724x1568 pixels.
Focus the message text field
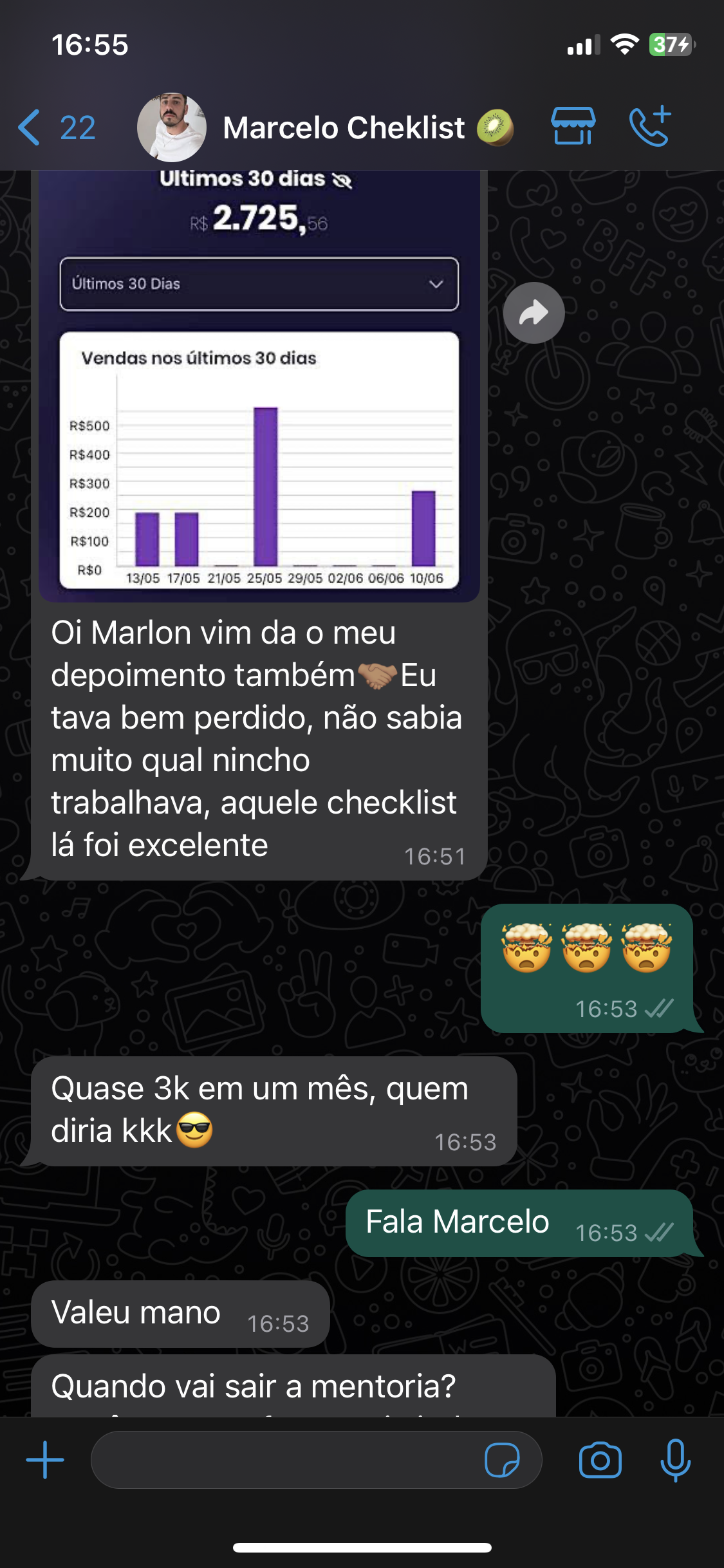(x=283, y=1459)
